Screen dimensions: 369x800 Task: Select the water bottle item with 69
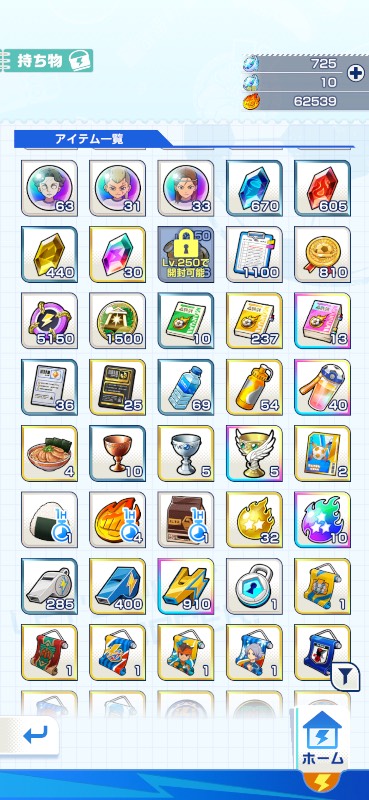point(186,387)
